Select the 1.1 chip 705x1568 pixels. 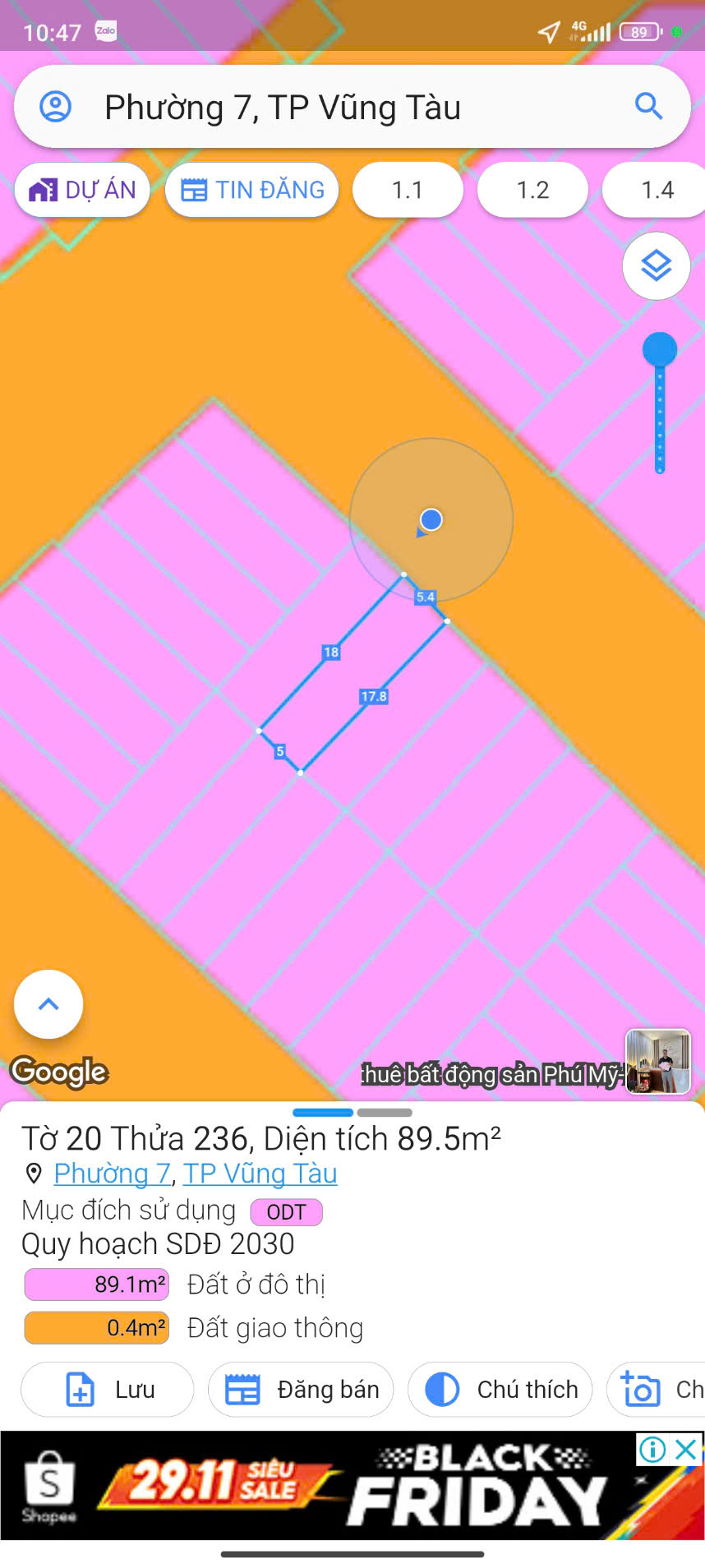click(x=408, y=190)
